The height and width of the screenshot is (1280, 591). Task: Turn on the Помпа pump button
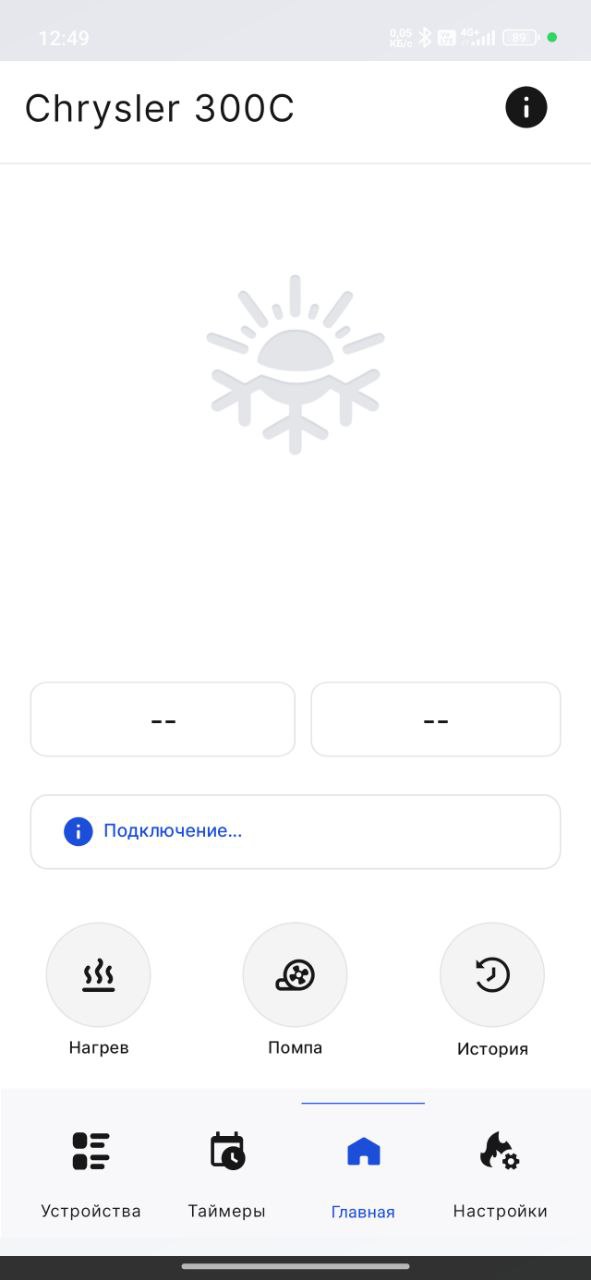coord(295,975)
